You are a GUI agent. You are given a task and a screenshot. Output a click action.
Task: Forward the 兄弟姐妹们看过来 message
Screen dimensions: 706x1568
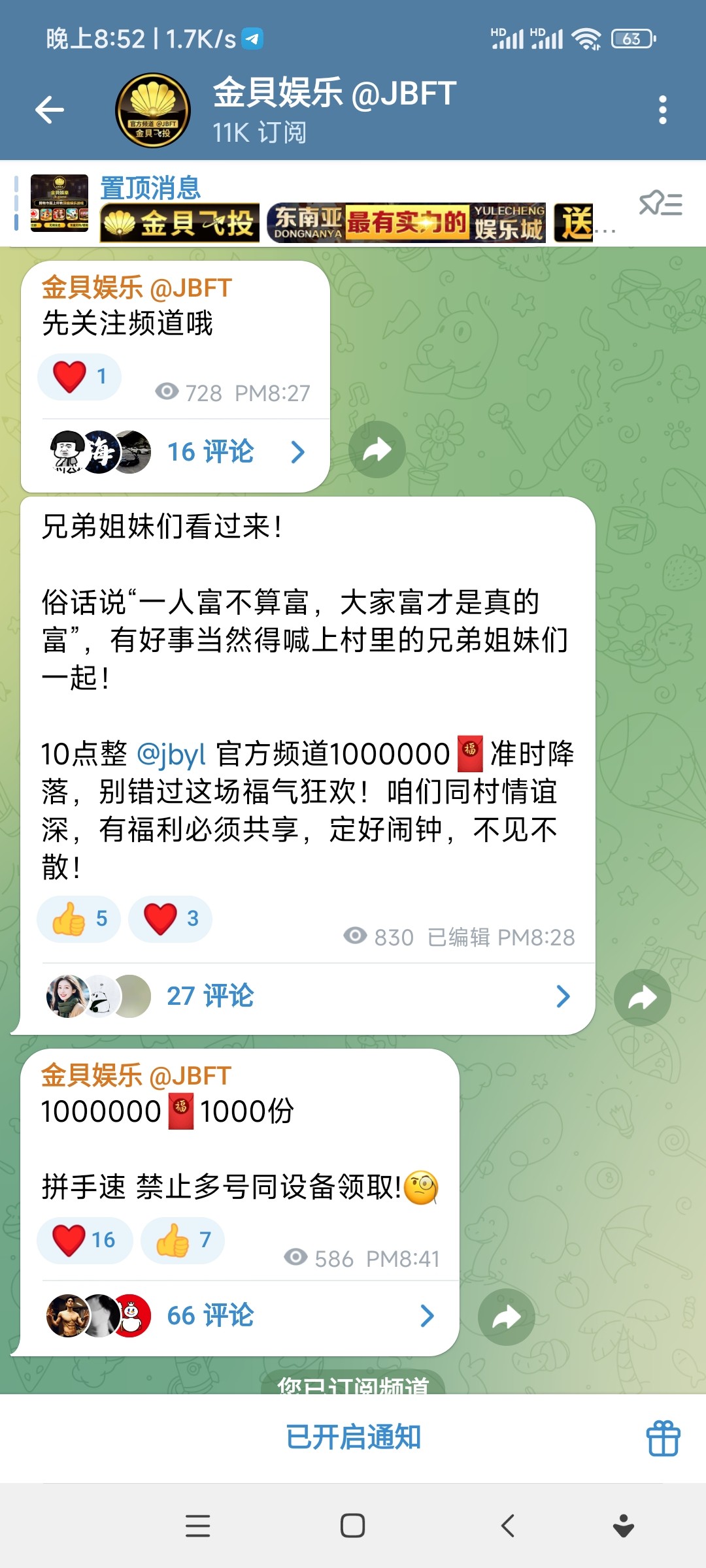click(x=642, y=998)
